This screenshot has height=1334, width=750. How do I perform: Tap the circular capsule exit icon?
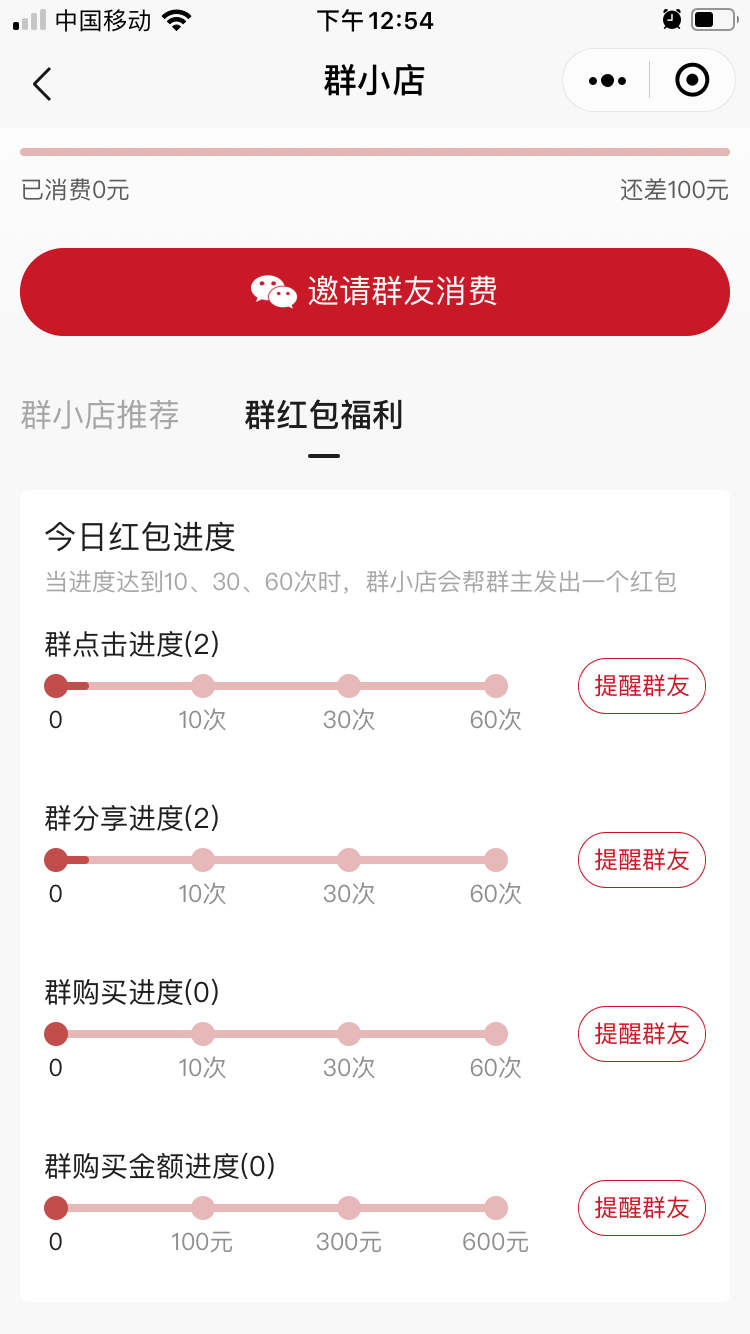(x=692, y=80)
